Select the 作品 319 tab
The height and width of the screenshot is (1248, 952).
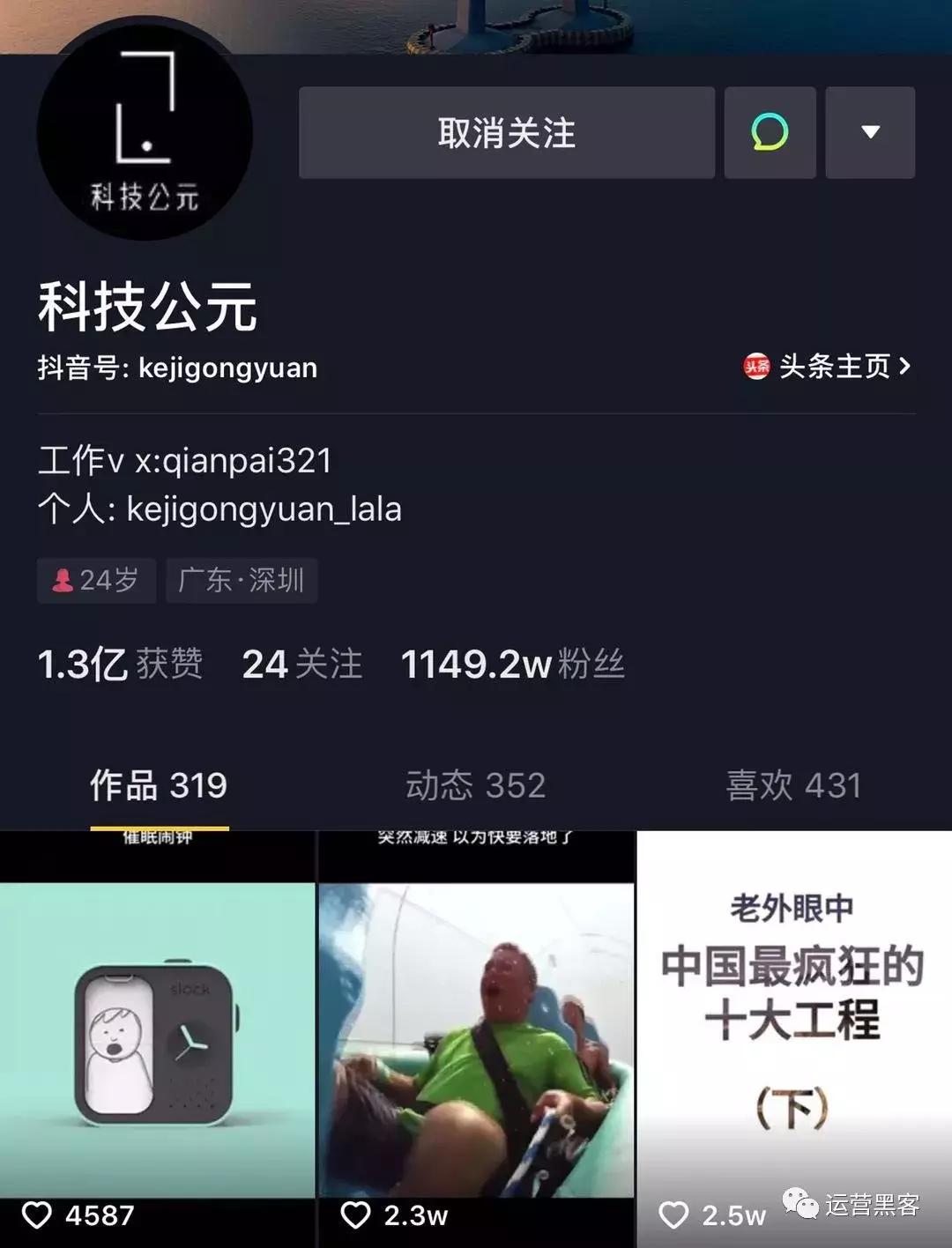160,785
